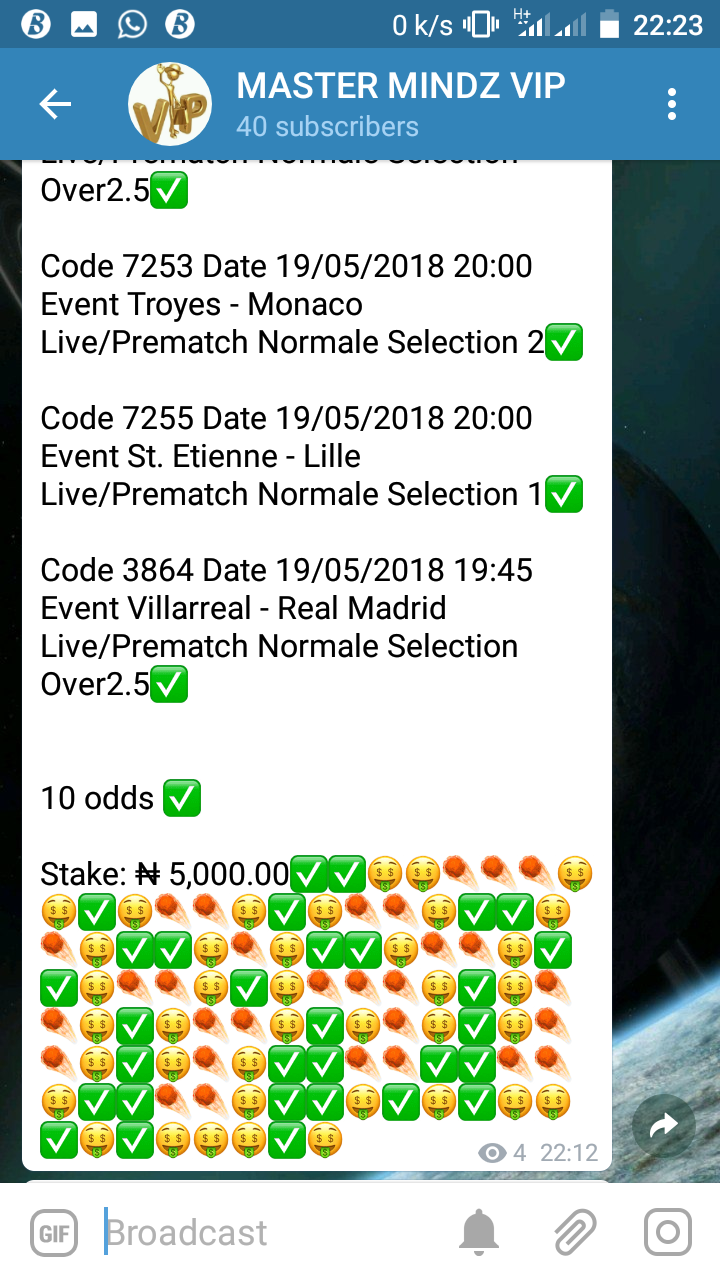
Task: Open the MASTER MINDZ VIP channel info
Action: [400, 104]
